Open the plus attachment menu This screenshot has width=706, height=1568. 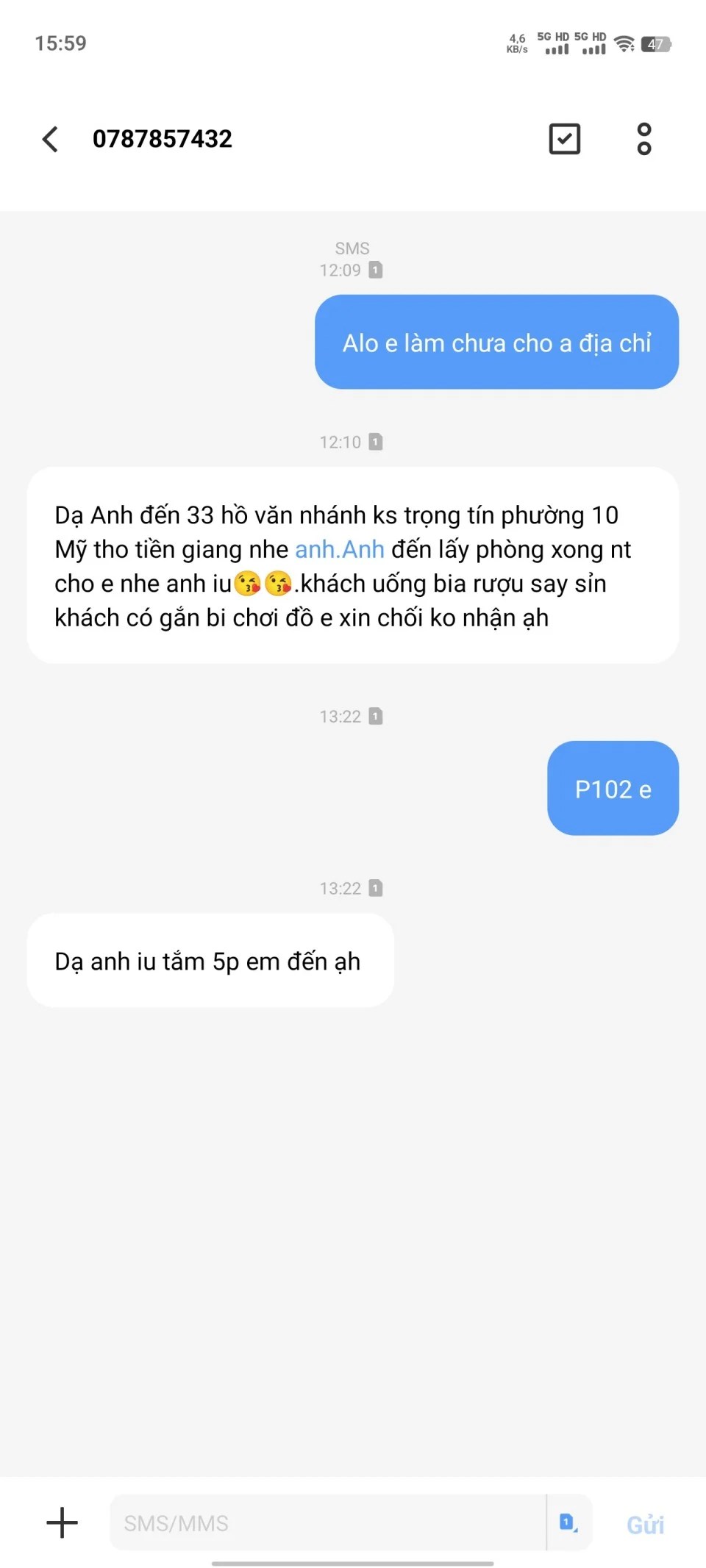pyautogui.click(x=62, y=1522)
